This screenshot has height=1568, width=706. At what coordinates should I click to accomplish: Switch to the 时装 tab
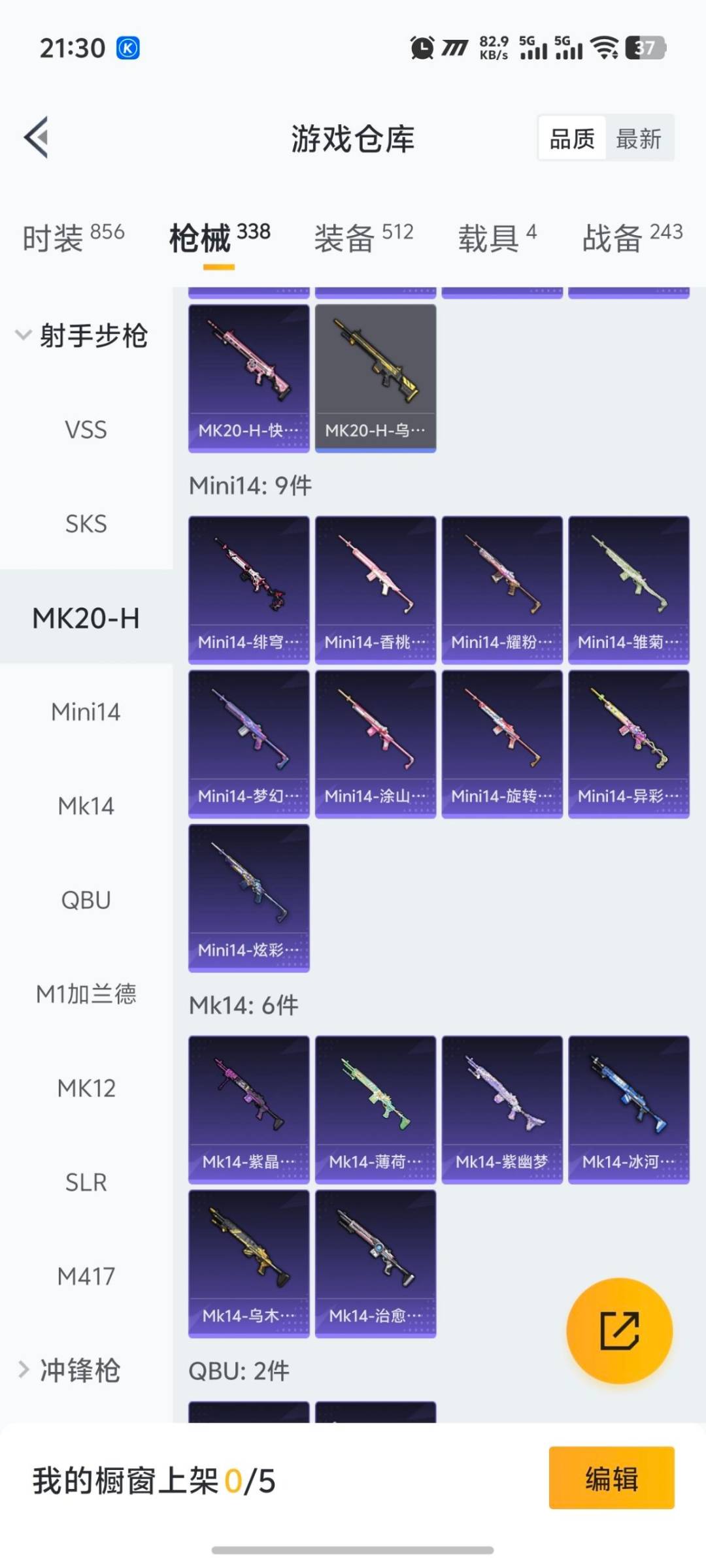(x=73, y=237)
